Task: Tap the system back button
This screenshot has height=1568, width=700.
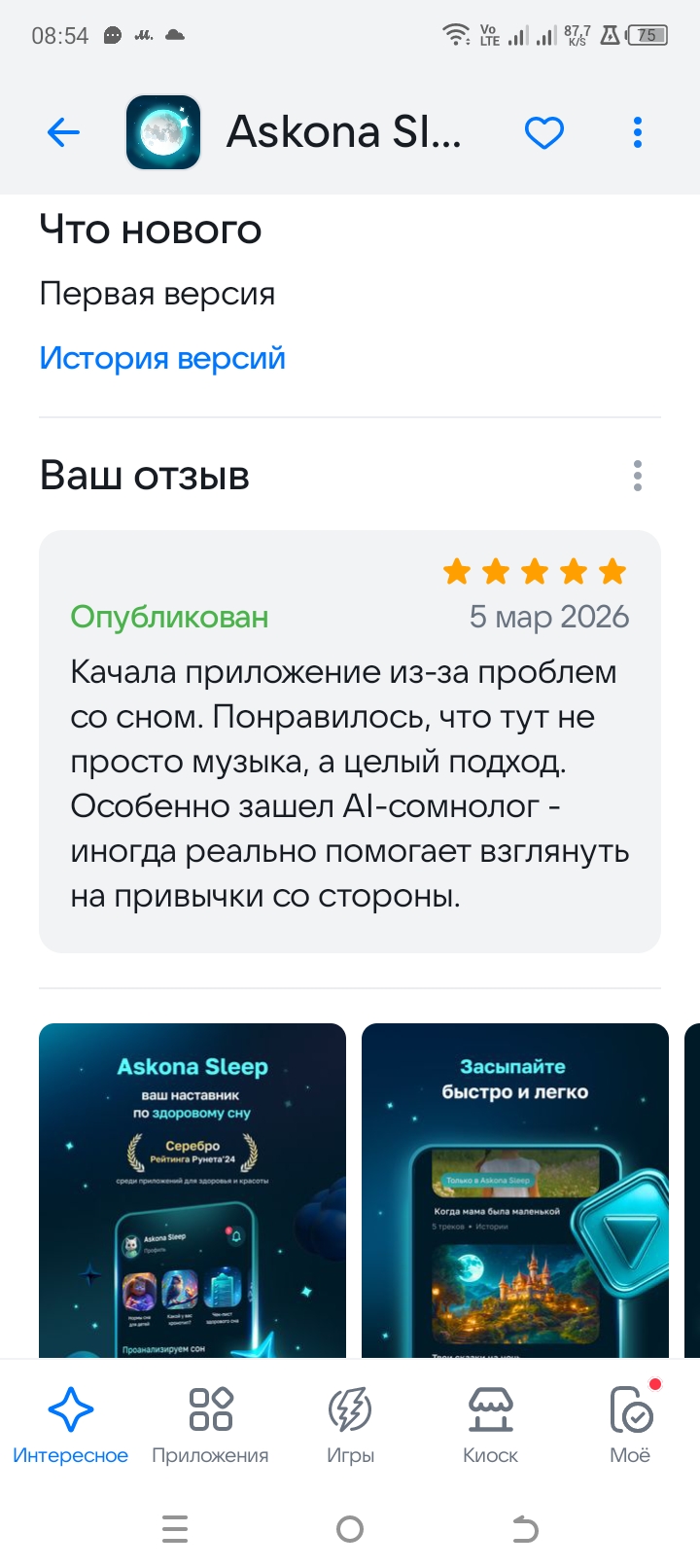Action: pos(525,1529)
